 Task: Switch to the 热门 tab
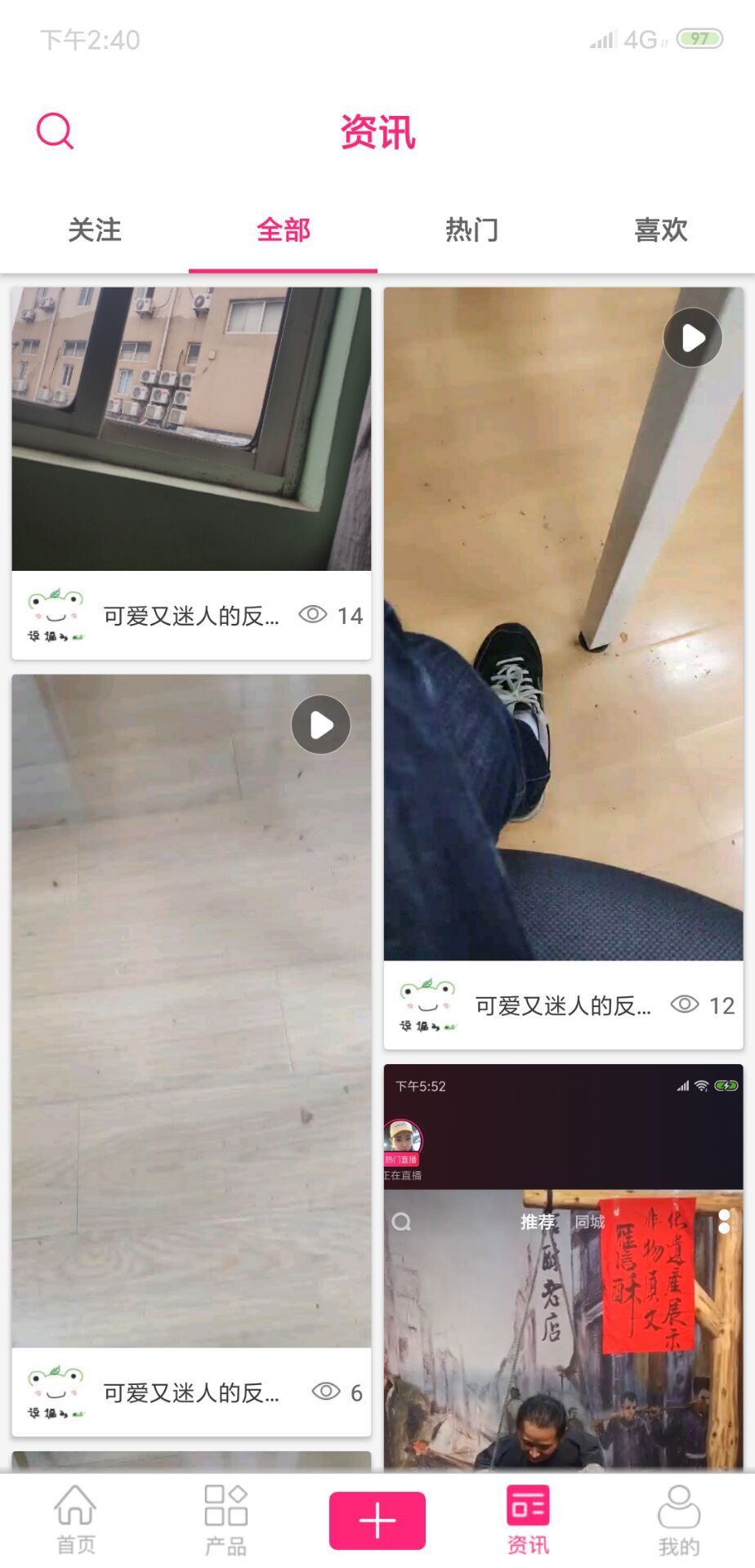pos(472,229)
